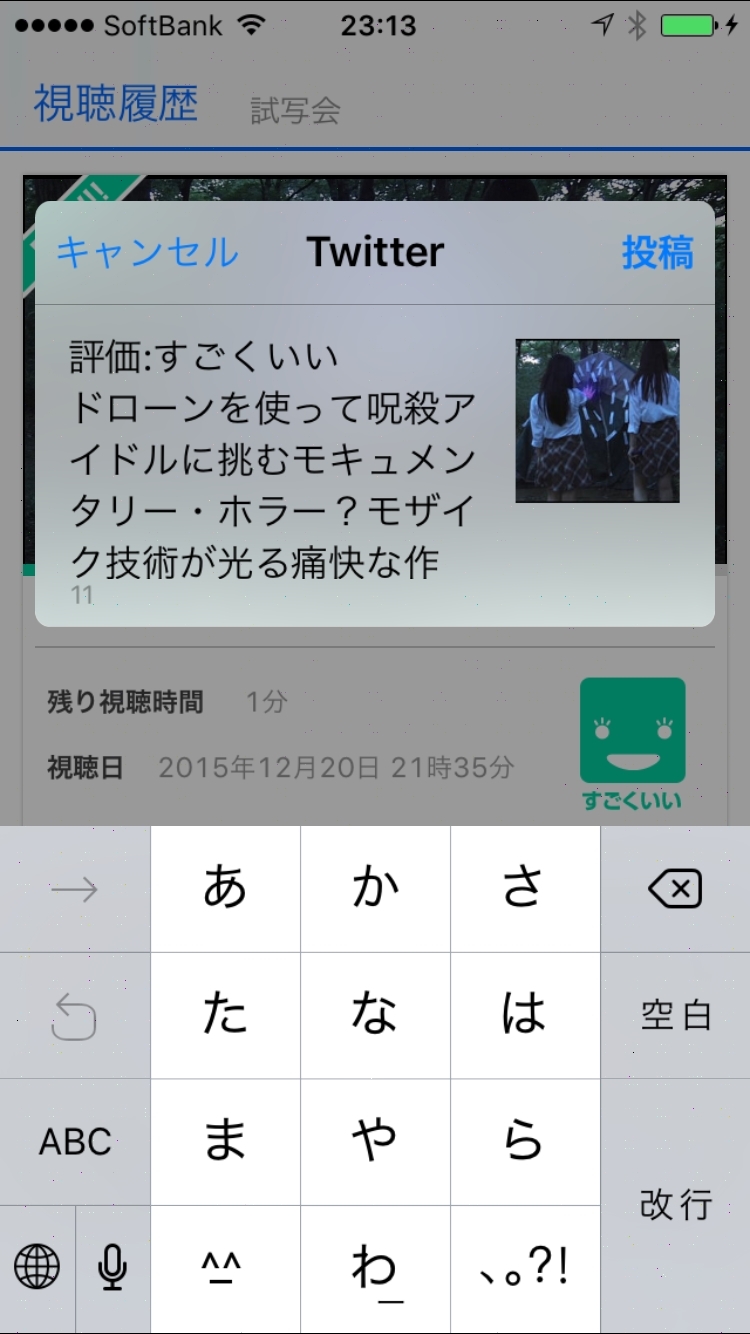
Task: Tap the ^_^ emoticon key
Action: [225, 1269]
